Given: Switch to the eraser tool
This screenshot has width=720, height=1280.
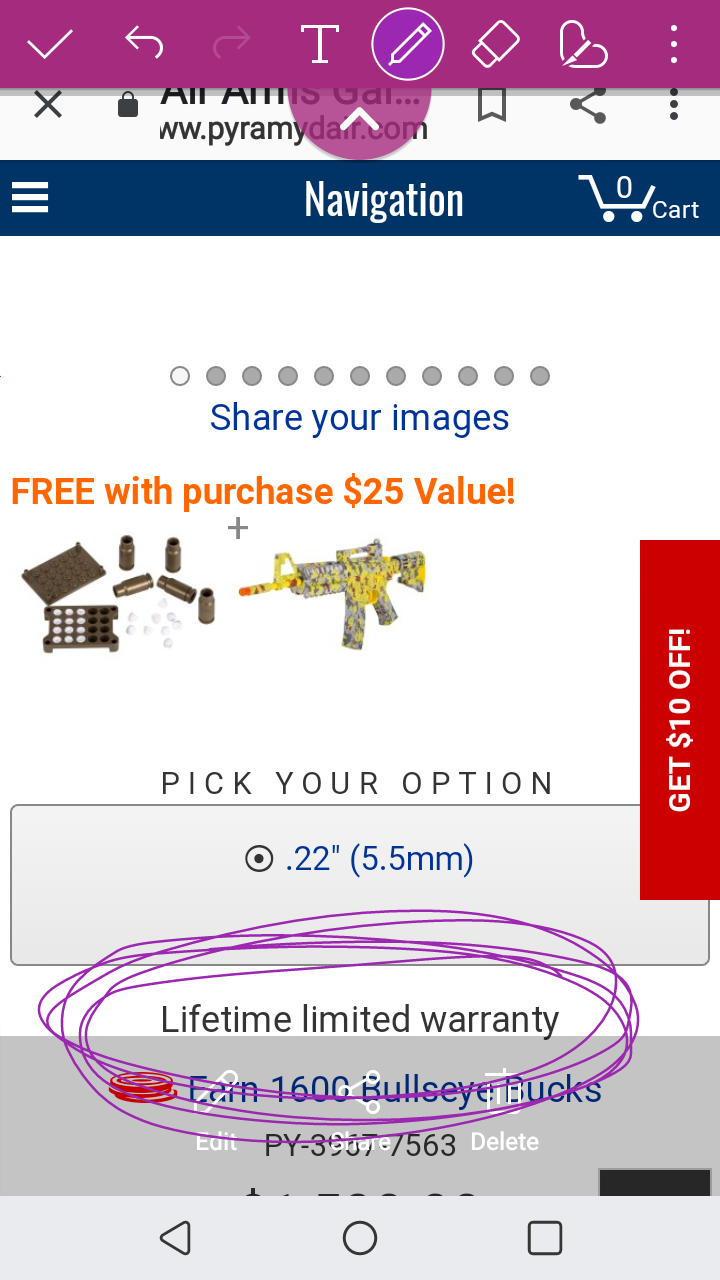Looking at the screenshot, I should pyautogui.click(x=495, y=45).
